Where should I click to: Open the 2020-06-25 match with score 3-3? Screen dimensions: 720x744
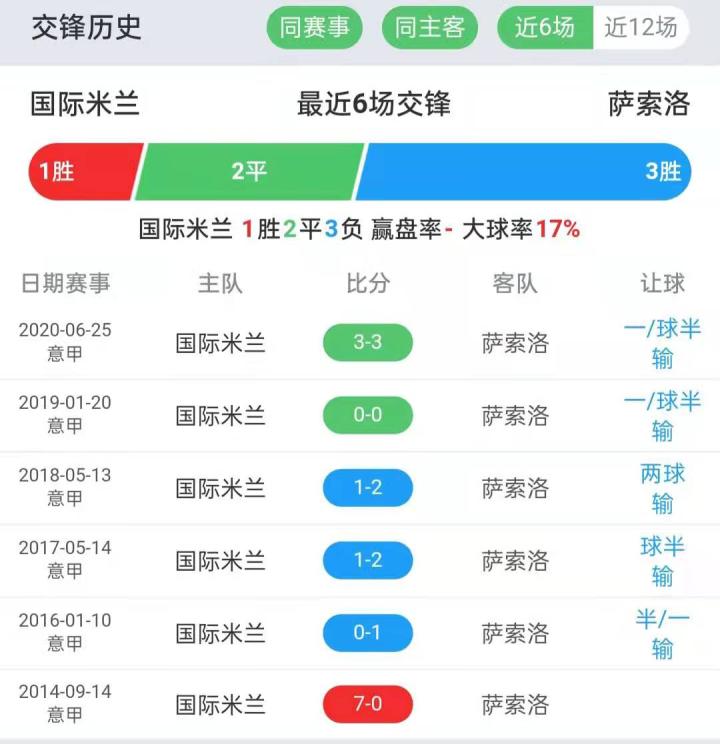tap(367, 343)
